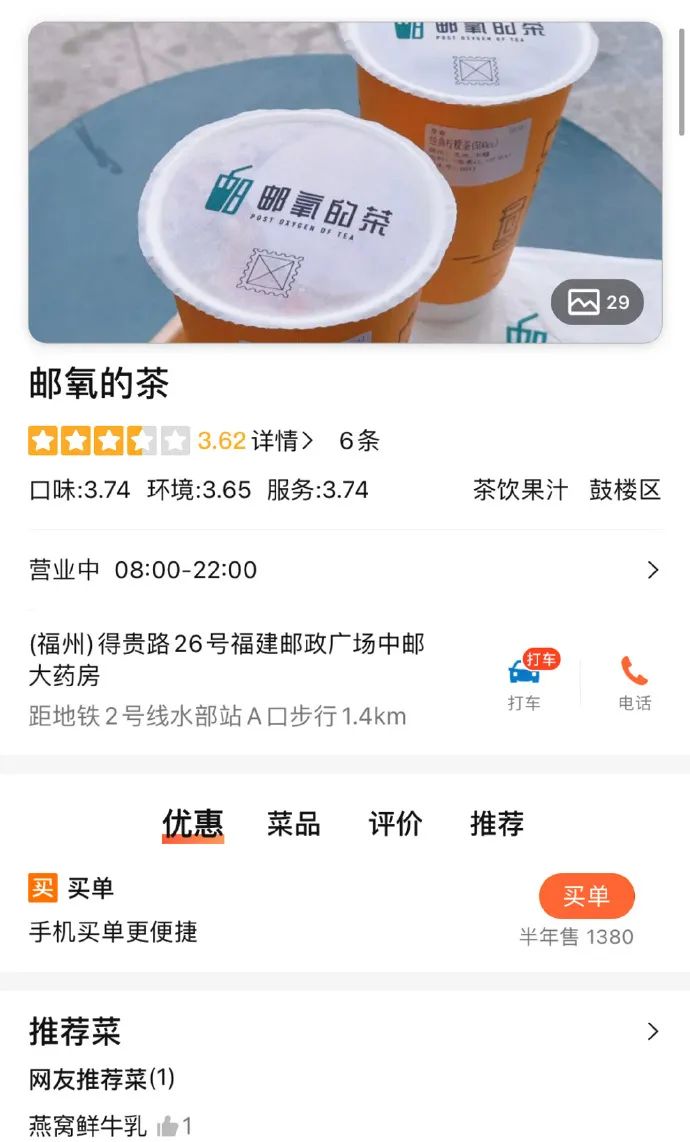
Task: Open the 推荐菜 section arrow
Action: click(653, 1031)
